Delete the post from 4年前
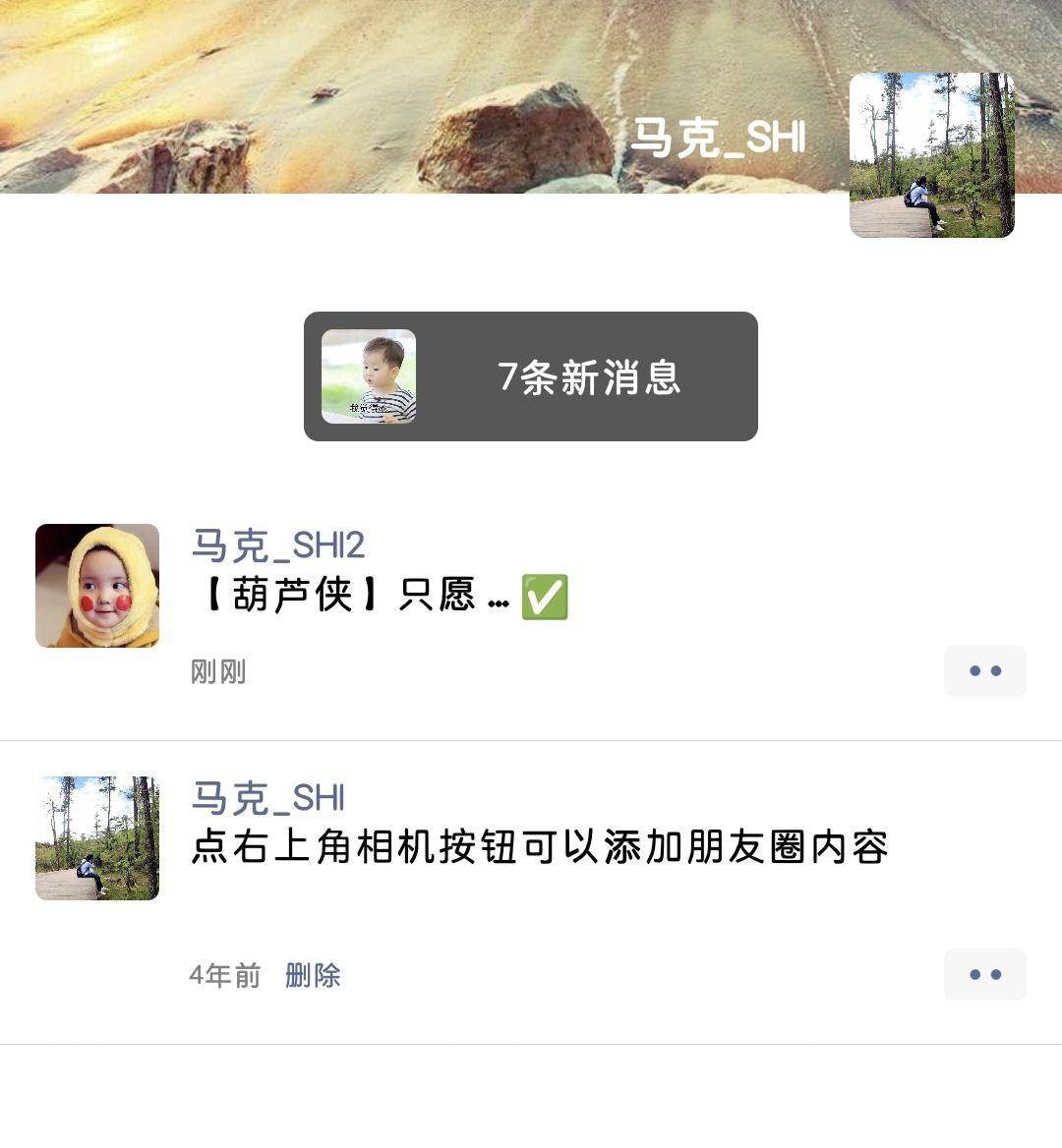 pos(313,975)
